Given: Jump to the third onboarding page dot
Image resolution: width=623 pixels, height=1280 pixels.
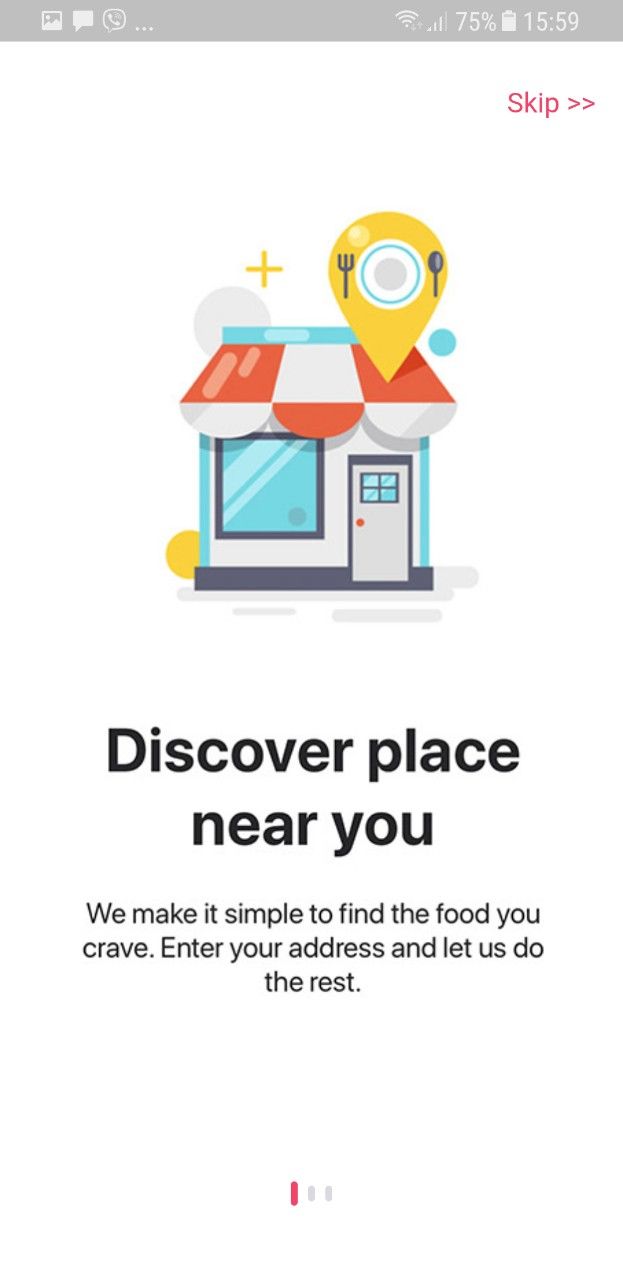Looking at the screenshot, I should tap(329, 1193).
